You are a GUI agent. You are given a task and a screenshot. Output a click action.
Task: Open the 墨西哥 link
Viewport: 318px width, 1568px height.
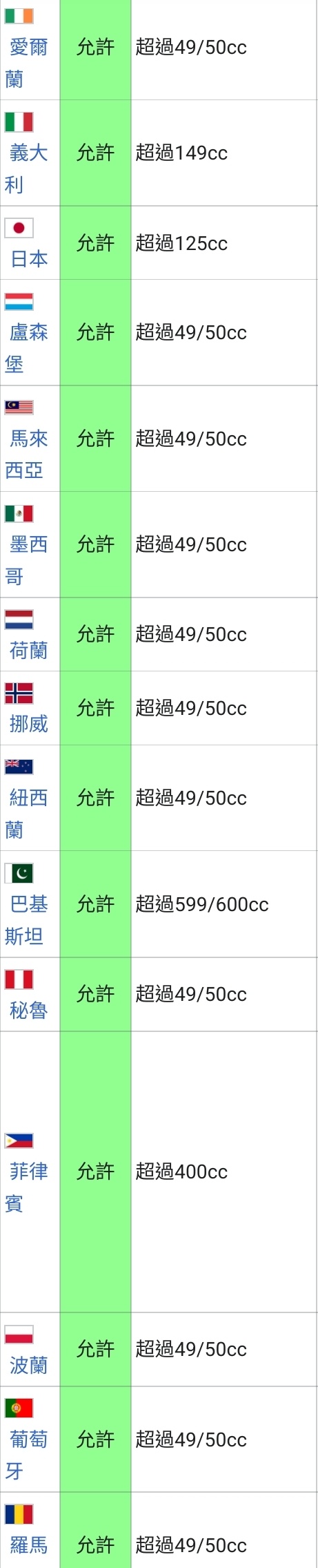tap(28, 560)
